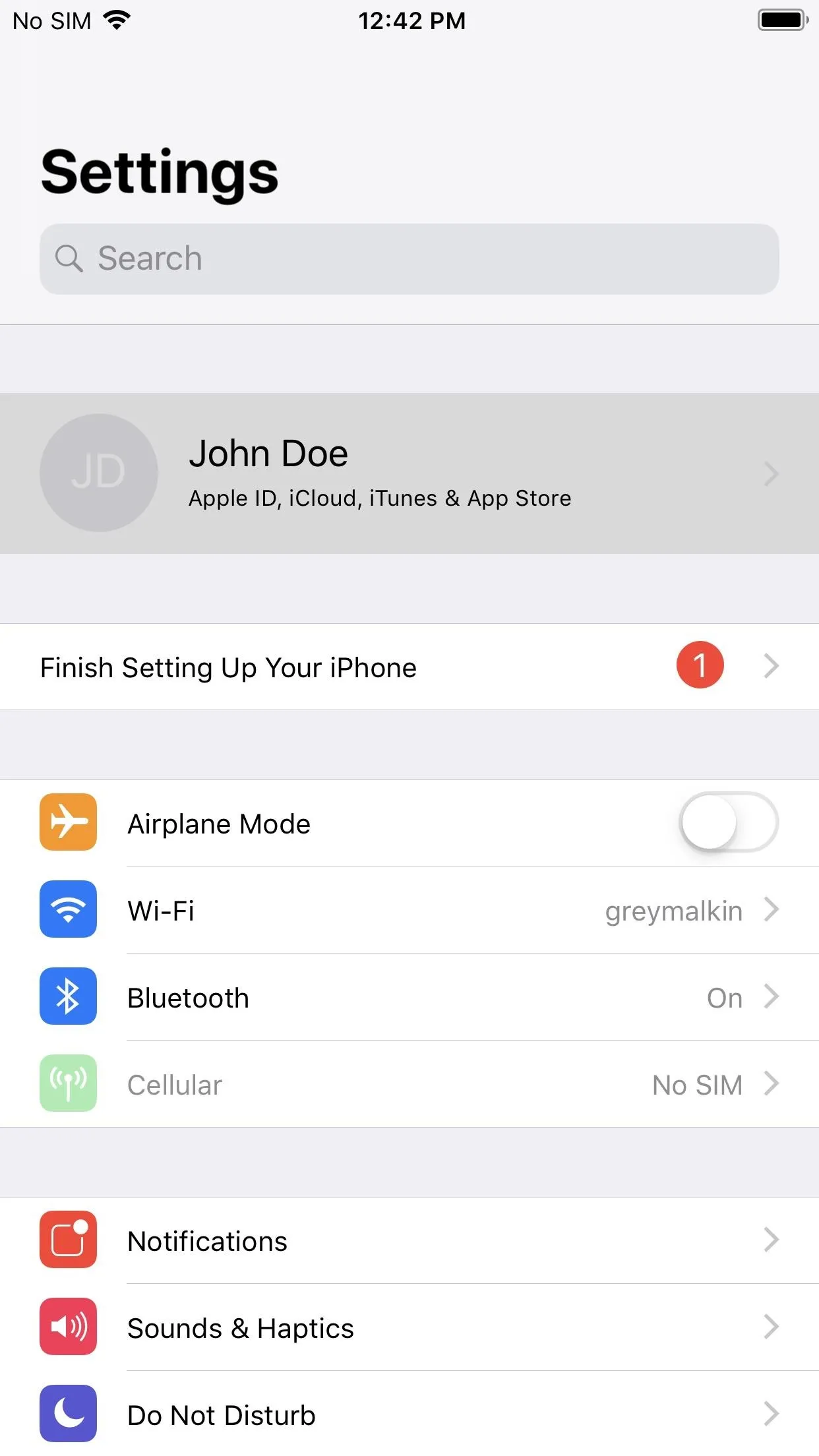The height and width of the screenshot is (1456, 819).
Task: View Do Not Disturb settings
Action: pyautogui.click(x=409, y=1414)
